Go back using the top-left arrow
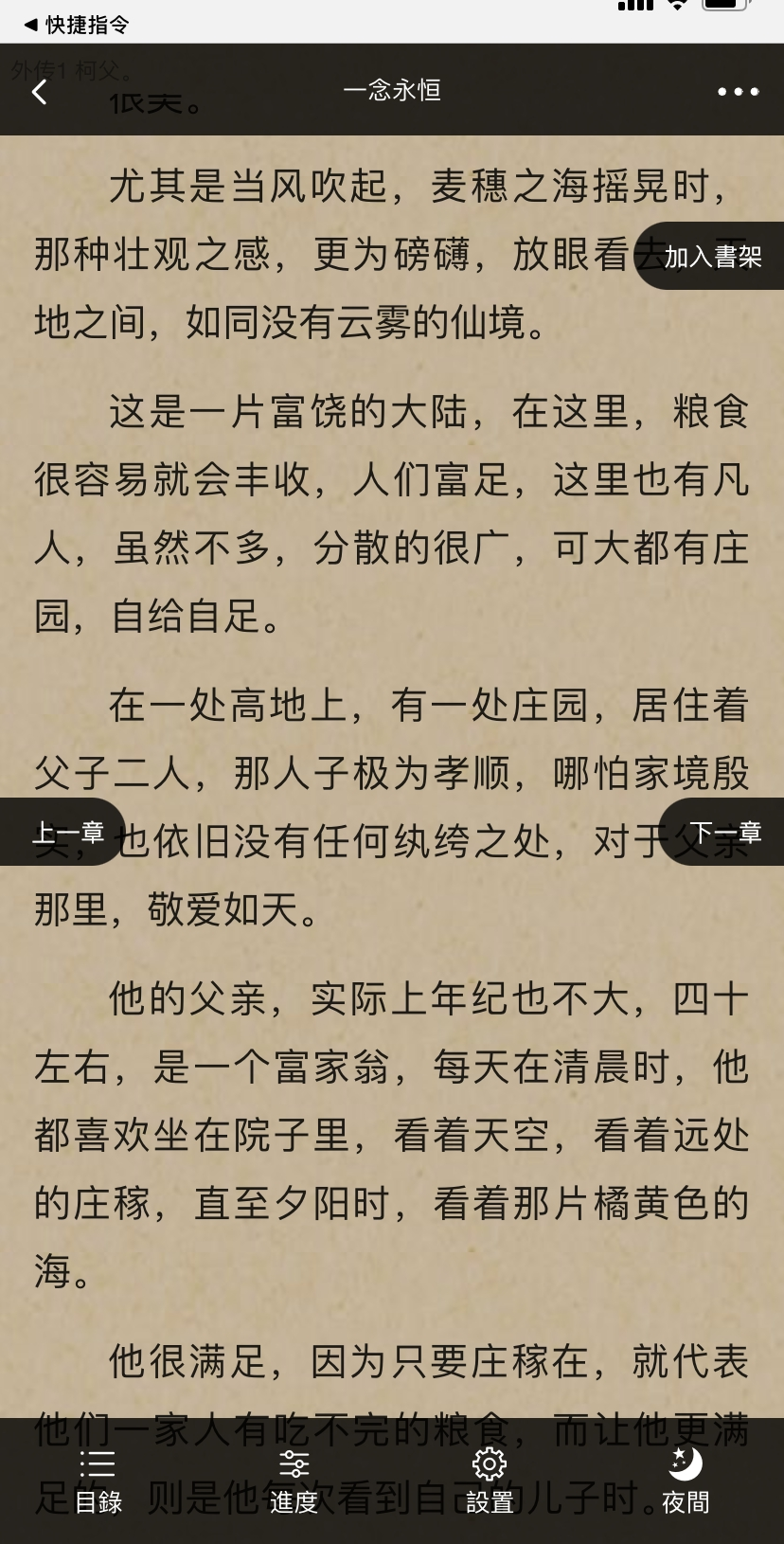This screenshot has width=784, height=1544. pyautogui.click(x=40, y=92)
